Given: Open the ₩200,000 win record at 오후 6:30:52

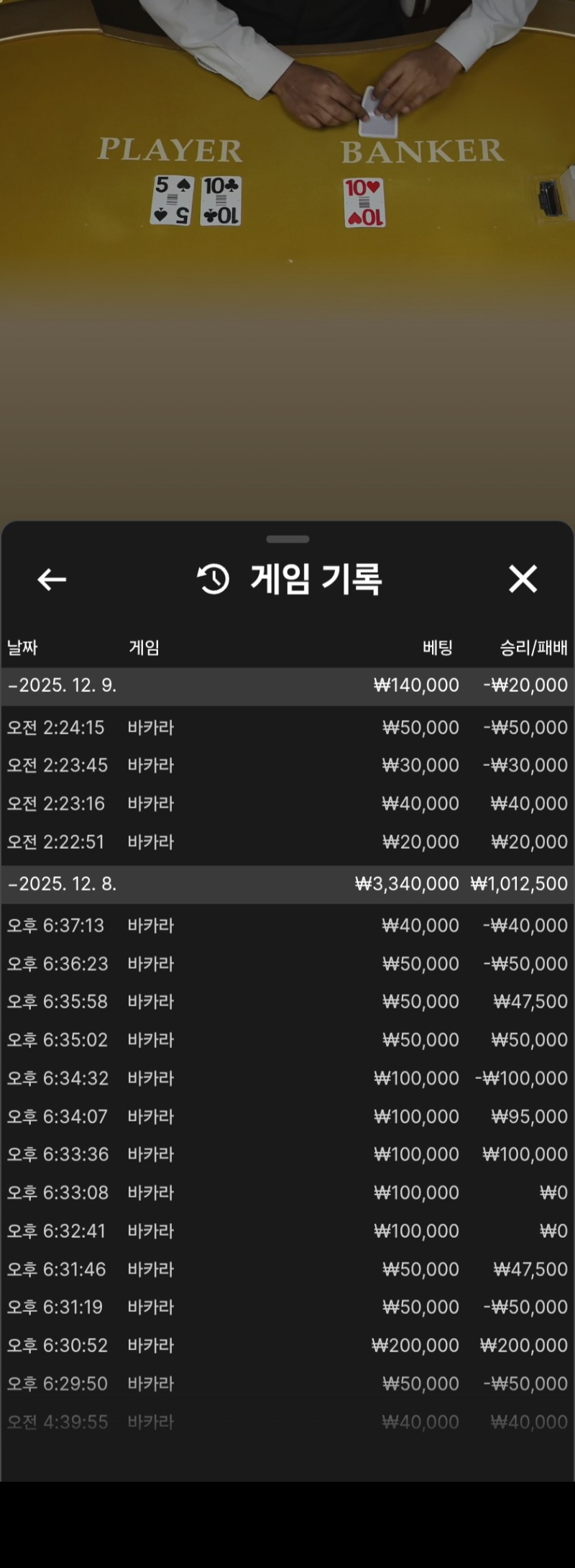Looking at the screenshot, I should [287, 1345].
